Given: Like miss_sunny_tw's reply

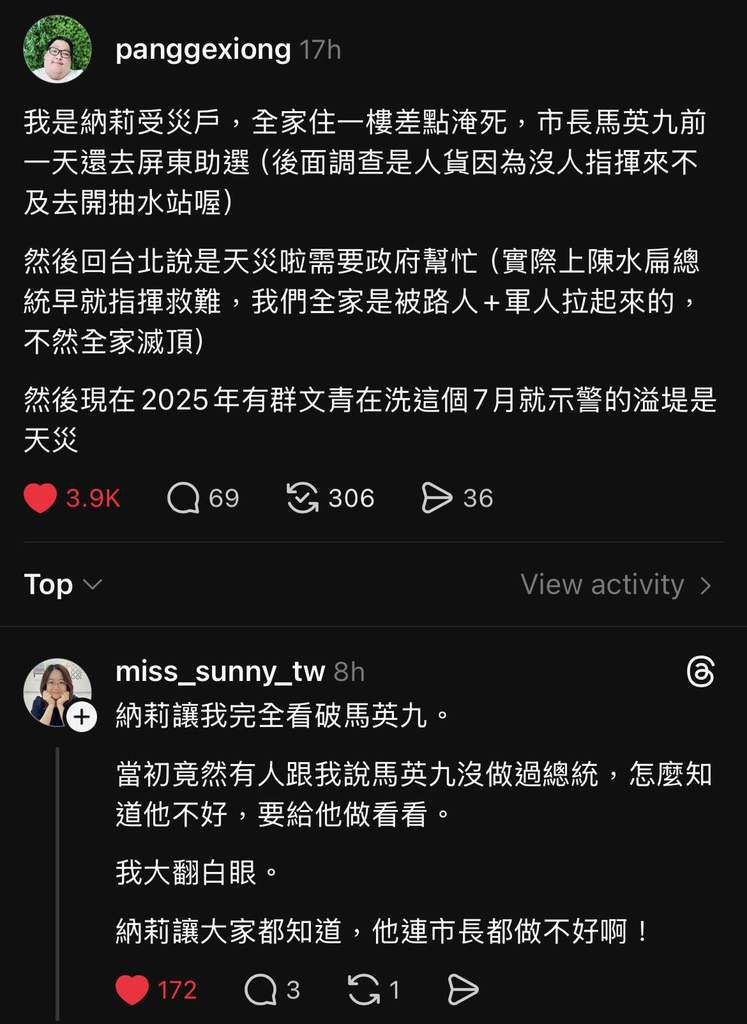Looking at the screenshot, I should tap(132, 990).
